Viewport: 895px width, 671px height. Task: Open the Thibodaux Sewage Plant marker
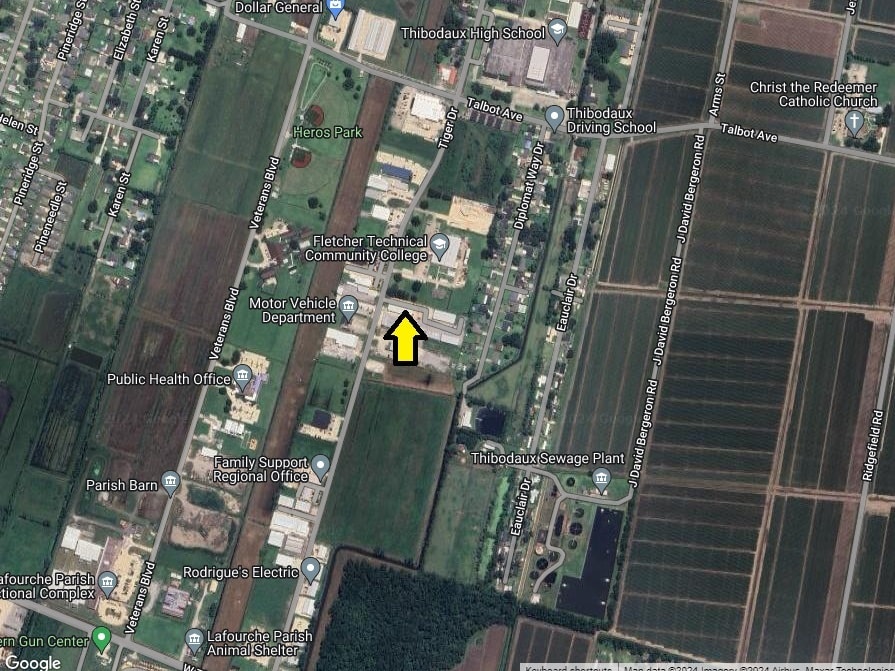pyautogui.click(x=600, y=479)
